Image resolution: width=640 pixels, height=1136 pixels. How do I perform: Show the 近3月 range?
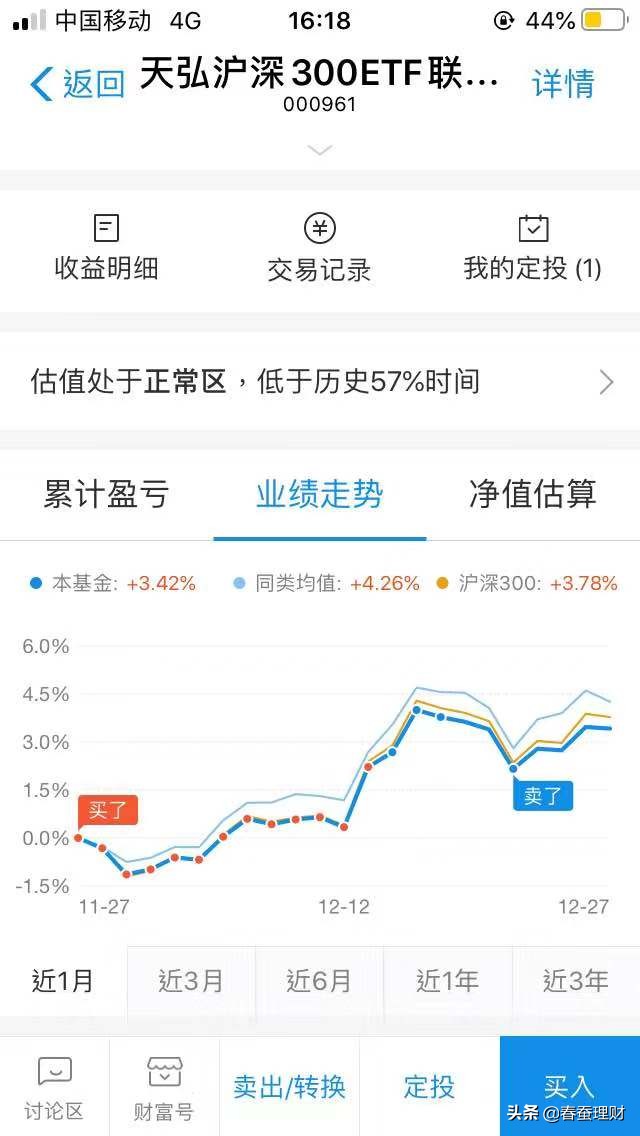(191, 981)
